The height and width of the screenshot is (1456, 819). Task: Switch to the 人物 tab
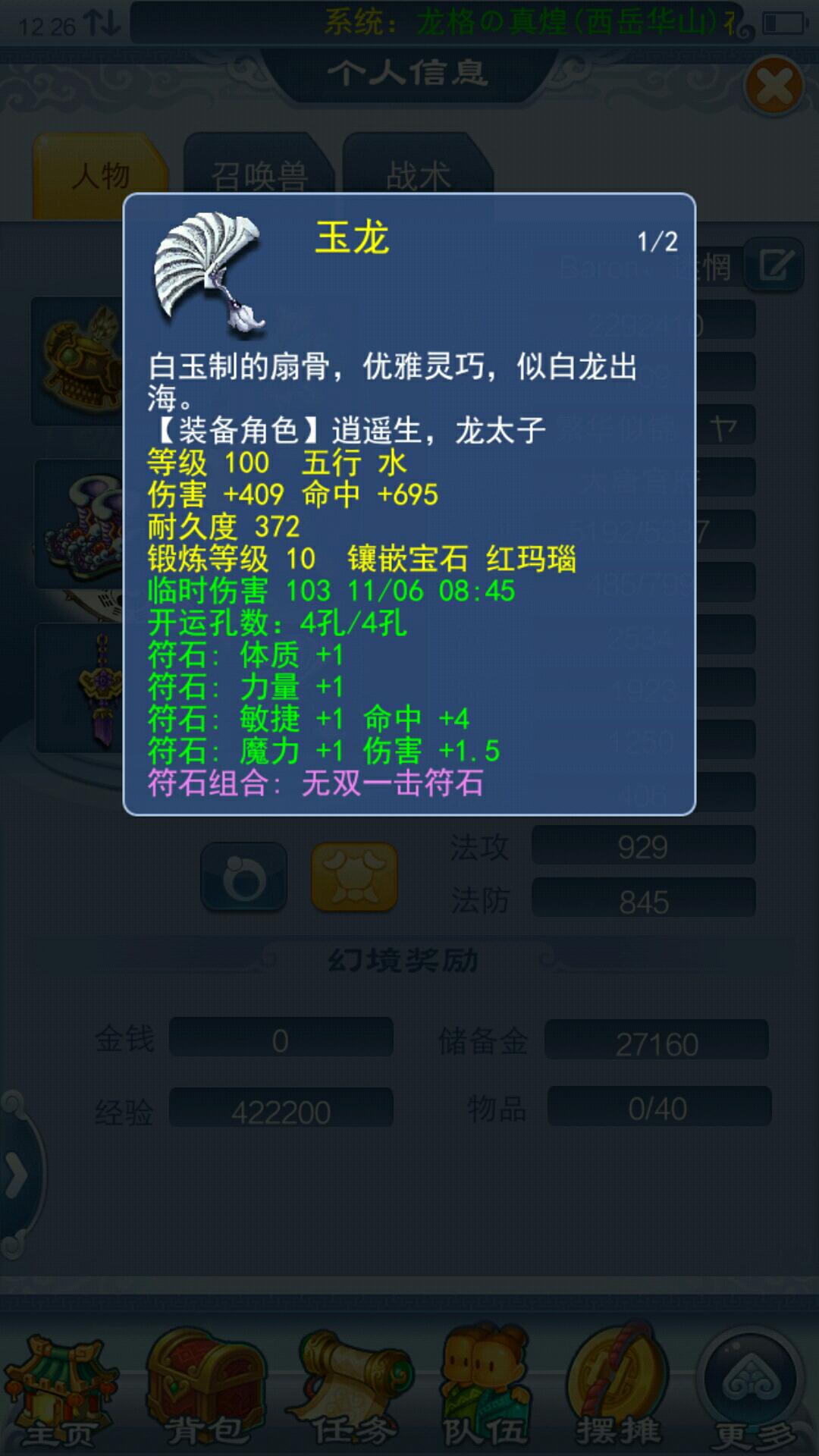pyautogui.click(x=100, y=176)
